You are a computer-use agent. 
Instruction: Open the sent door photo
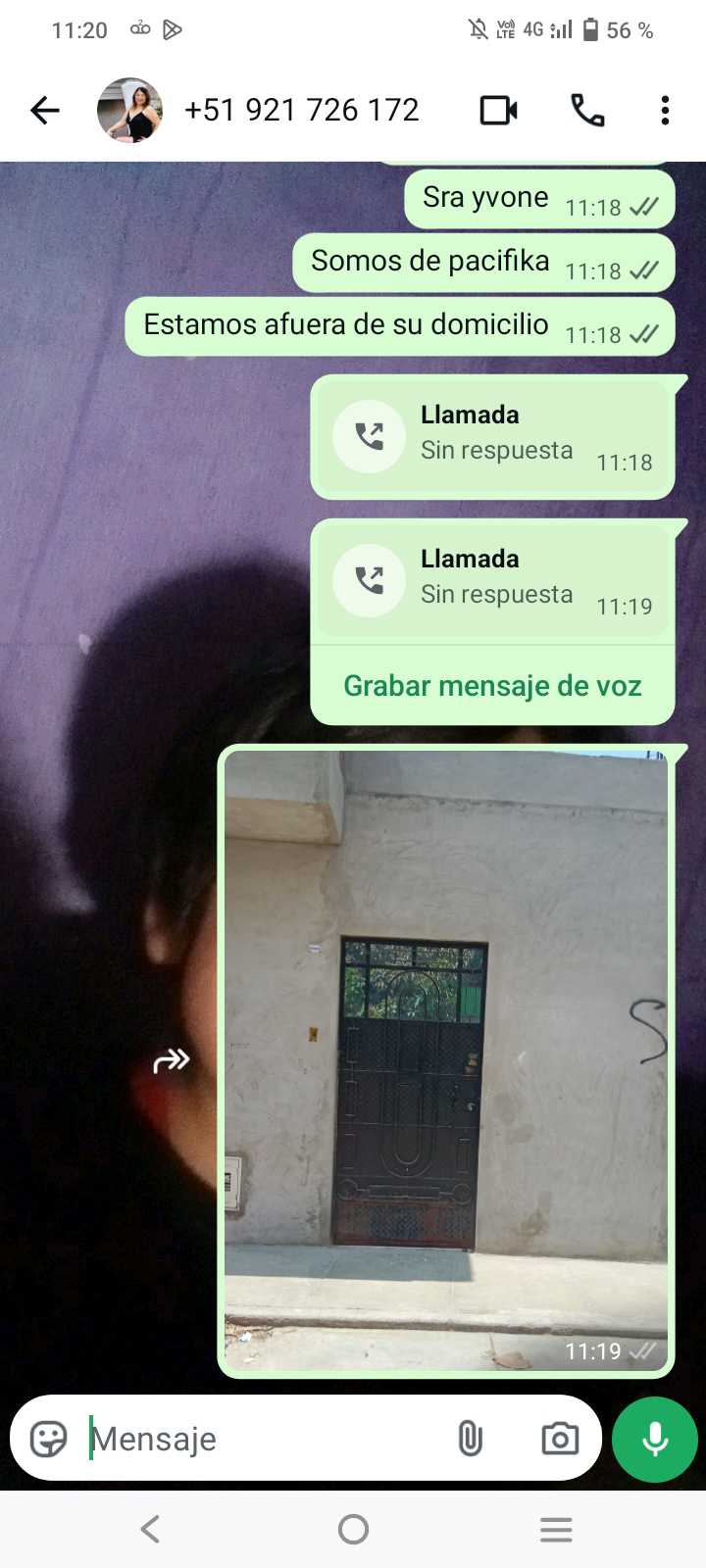[x=446, y=1058]
